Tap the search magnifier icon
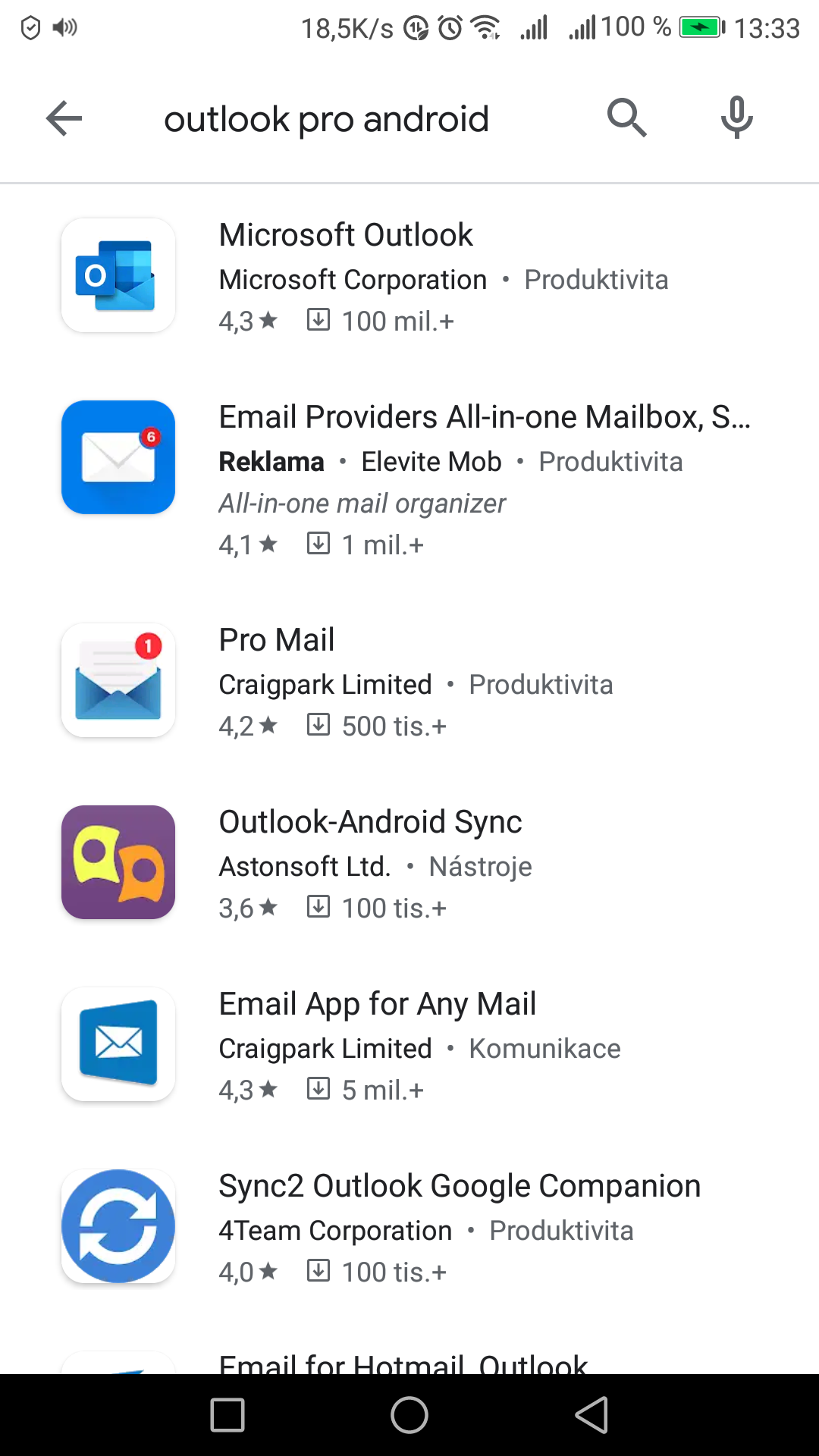The width and height of the screenshot is (819, 1456). pos(626,118)
